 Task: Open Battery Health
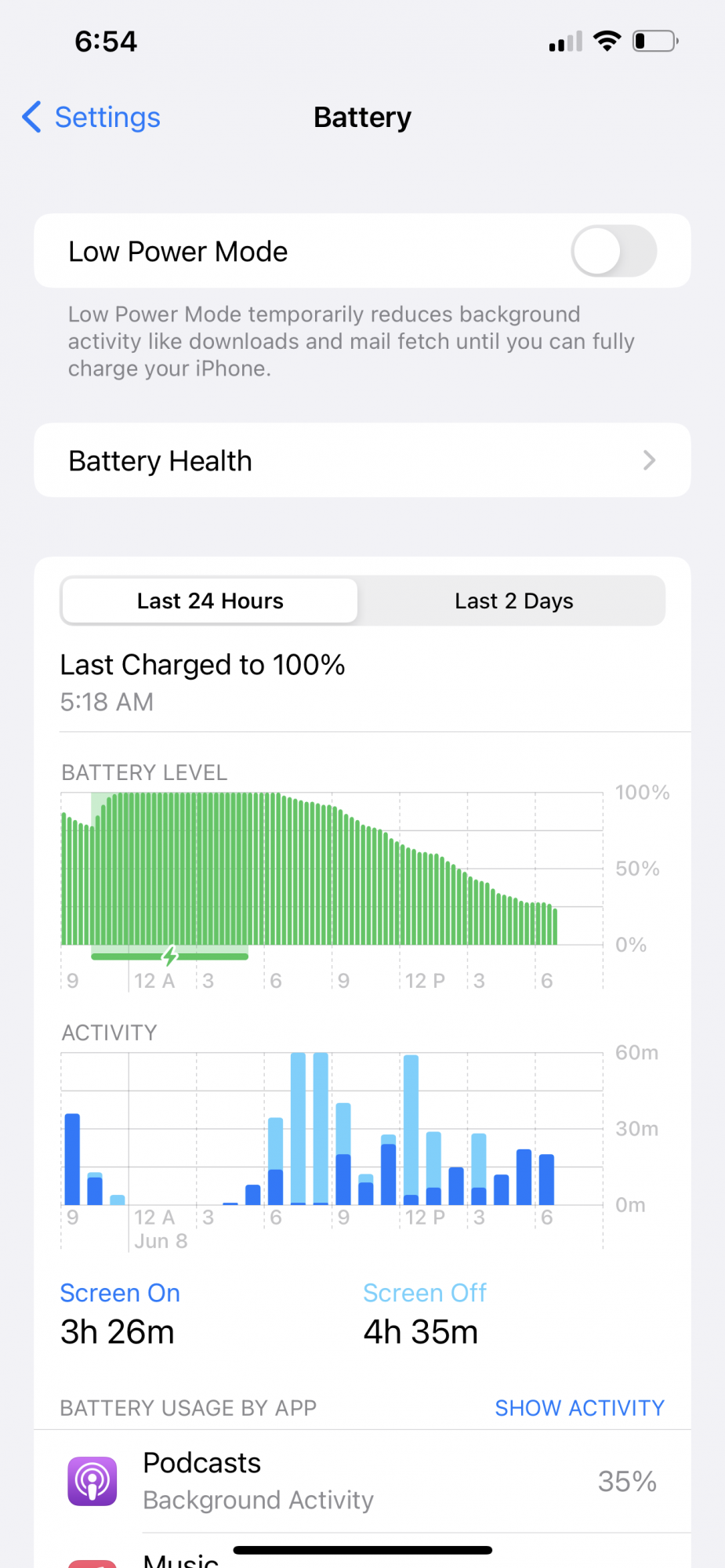point(362,460)
